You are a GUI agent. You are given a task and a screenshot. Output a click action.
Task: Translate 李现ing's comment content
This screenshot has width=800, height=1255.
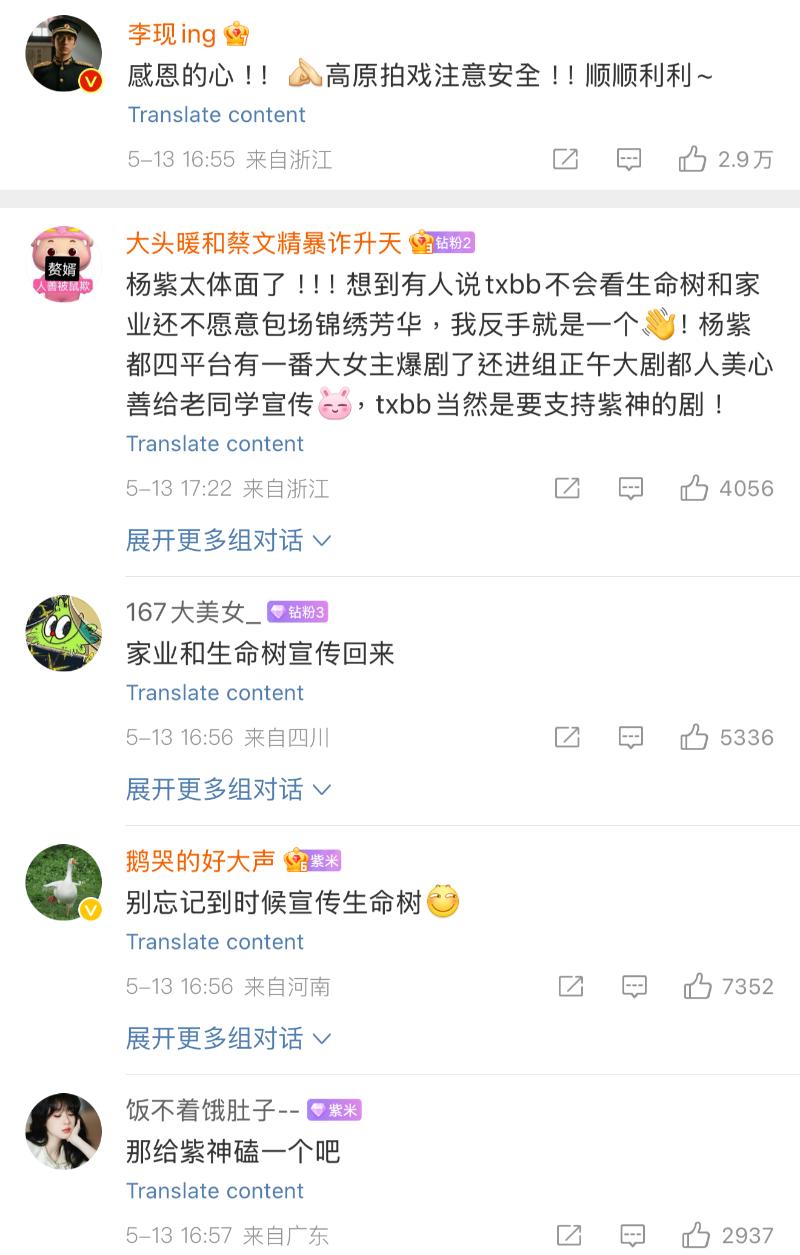(x=216, y=115)
